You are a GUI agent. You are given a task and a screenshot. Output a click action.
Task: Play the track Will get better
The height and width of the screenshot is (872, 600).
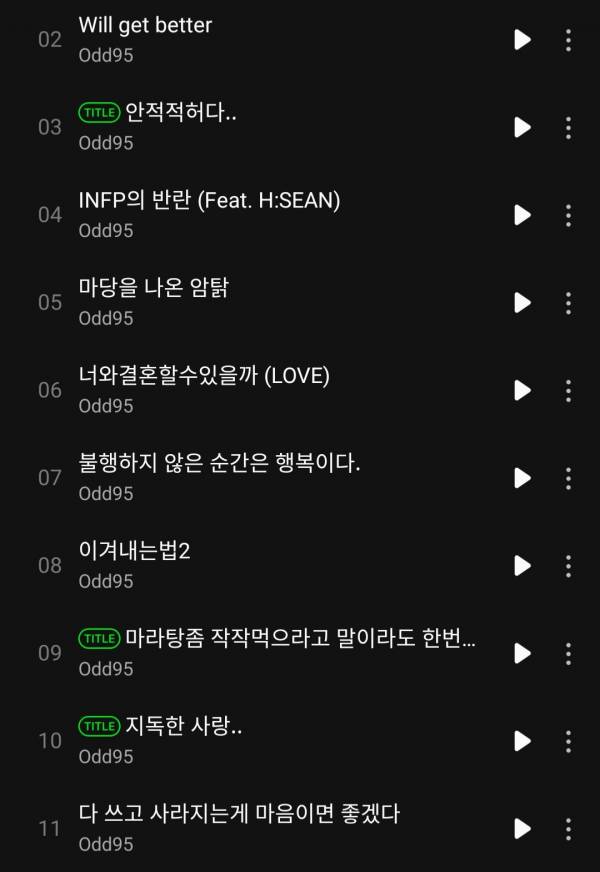[522, 40]
